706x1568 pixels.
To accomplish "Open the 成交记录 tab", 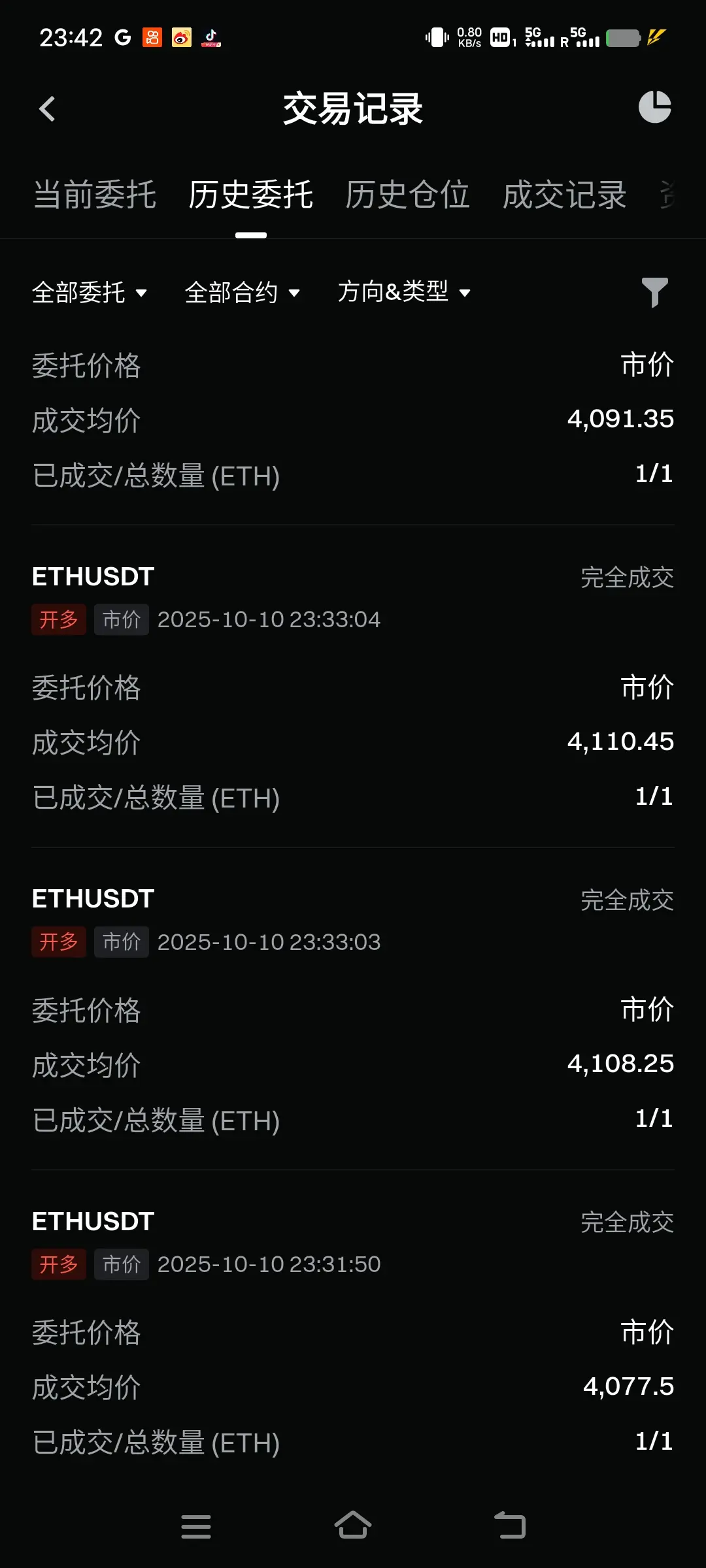I will point(564,195).
